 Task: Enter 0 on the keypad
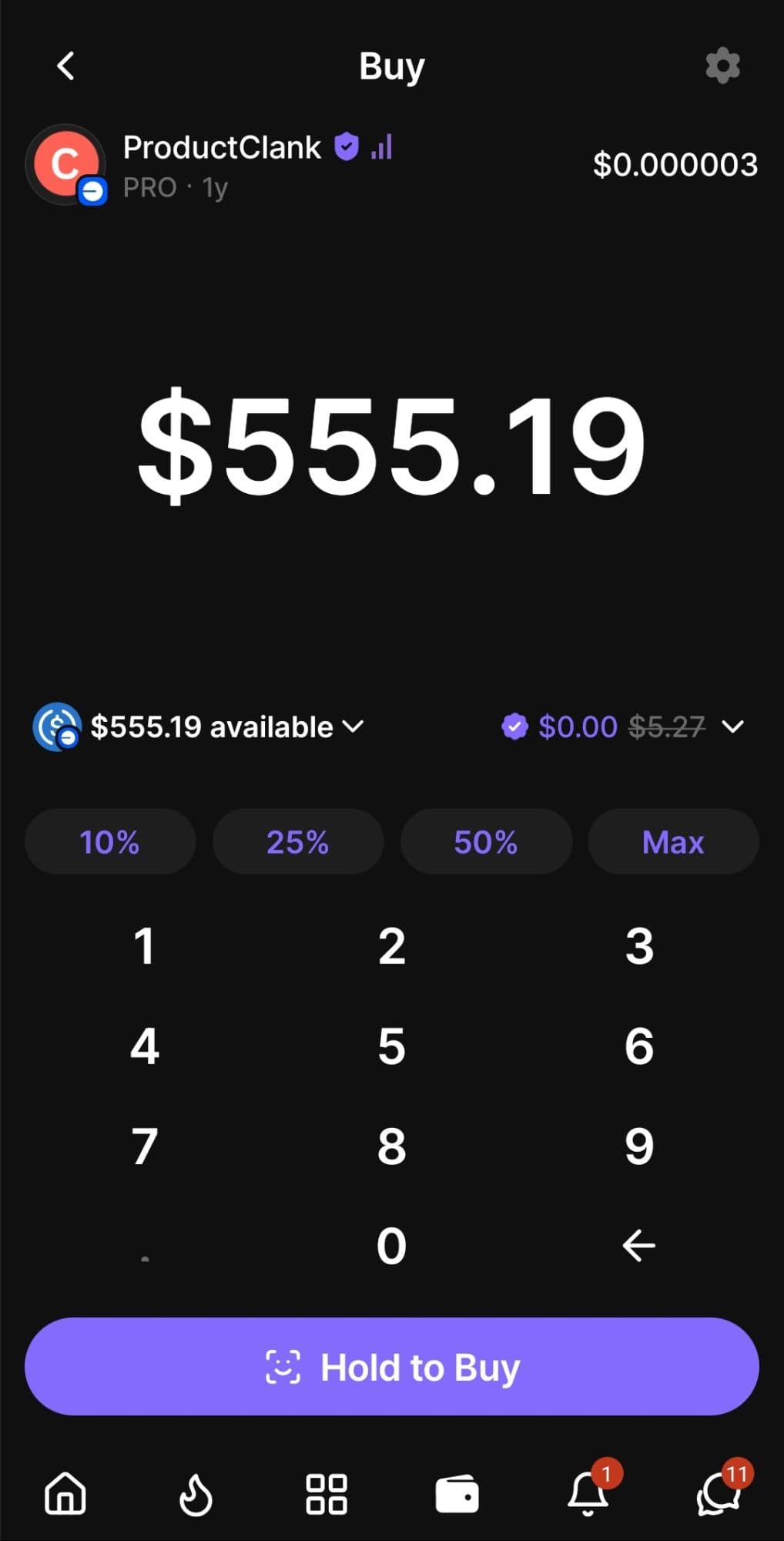pos(391,1246)
